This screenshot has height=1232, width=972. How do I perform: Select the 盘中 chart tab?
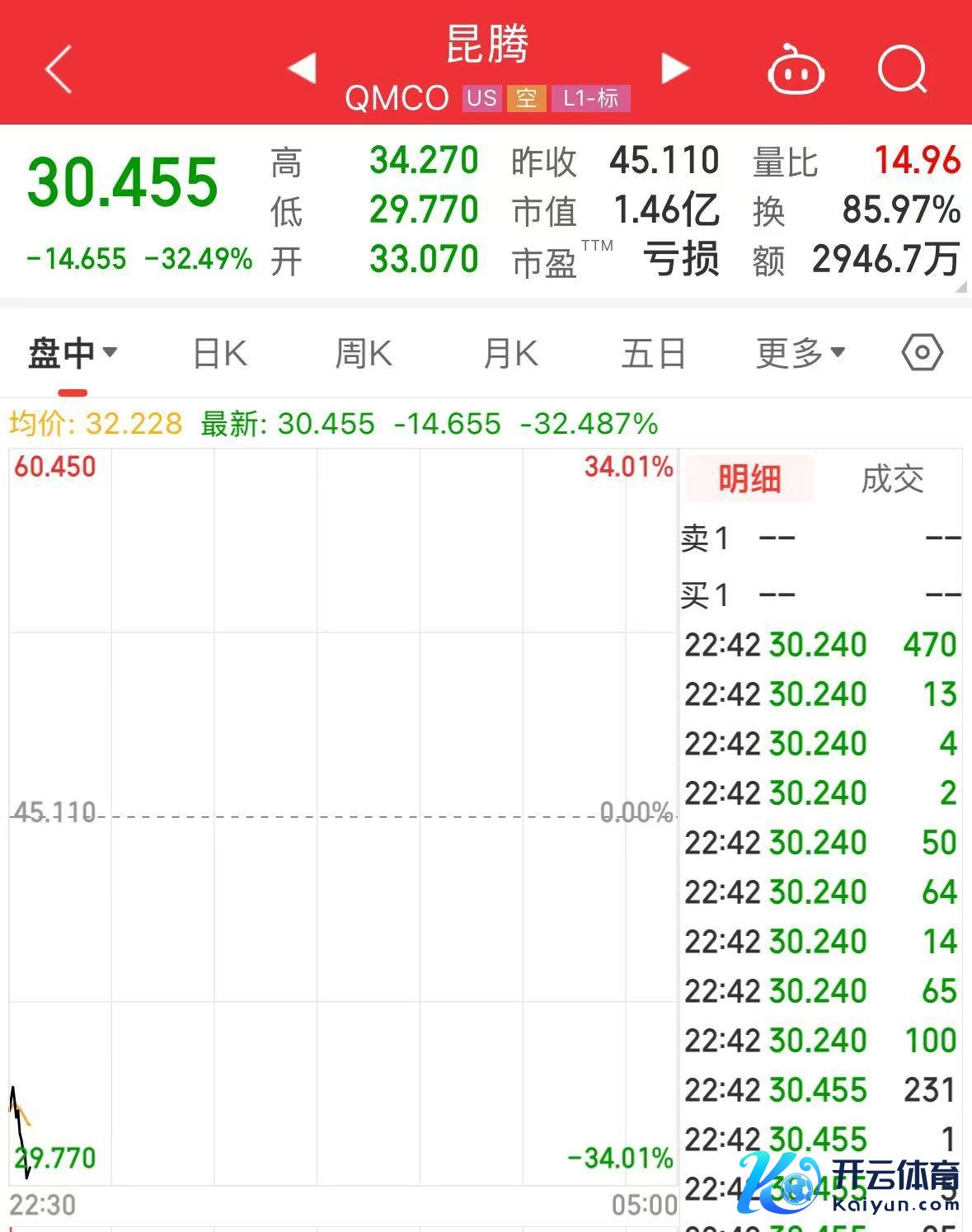pos(71,354)
